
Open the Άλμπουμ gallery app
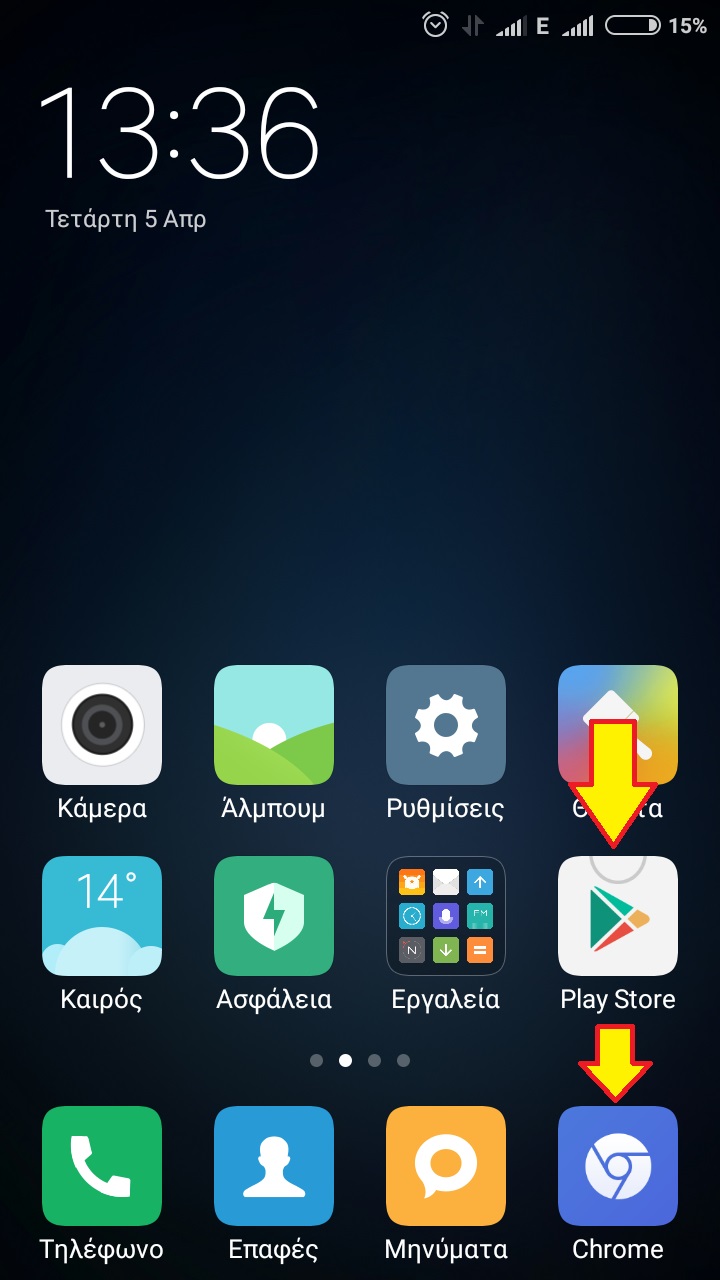point(274,725)
